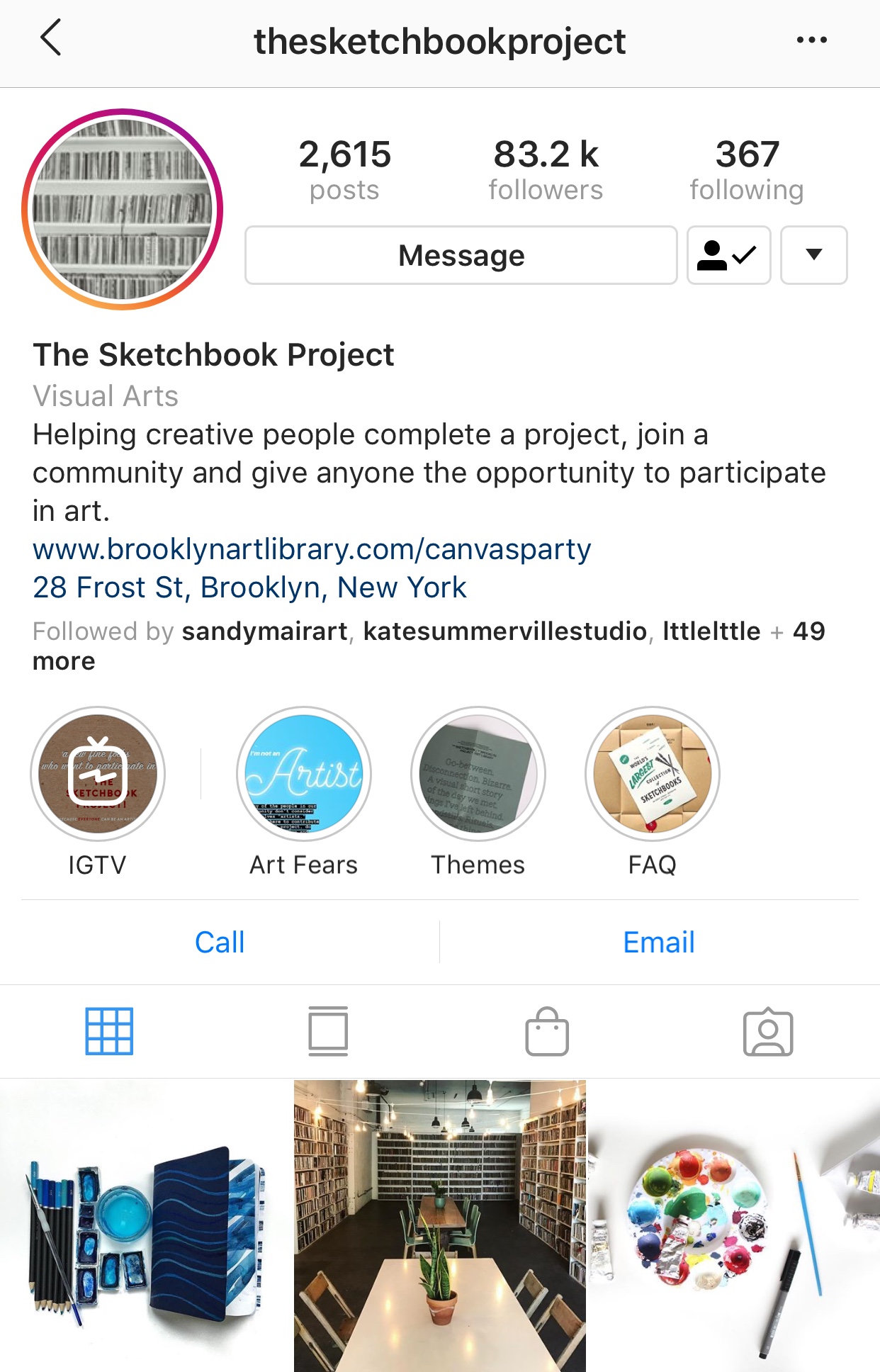The height and width of the screenshot is (1372, 880).
Task: Open the Art Fears highlight
Action: pos(304,774)
